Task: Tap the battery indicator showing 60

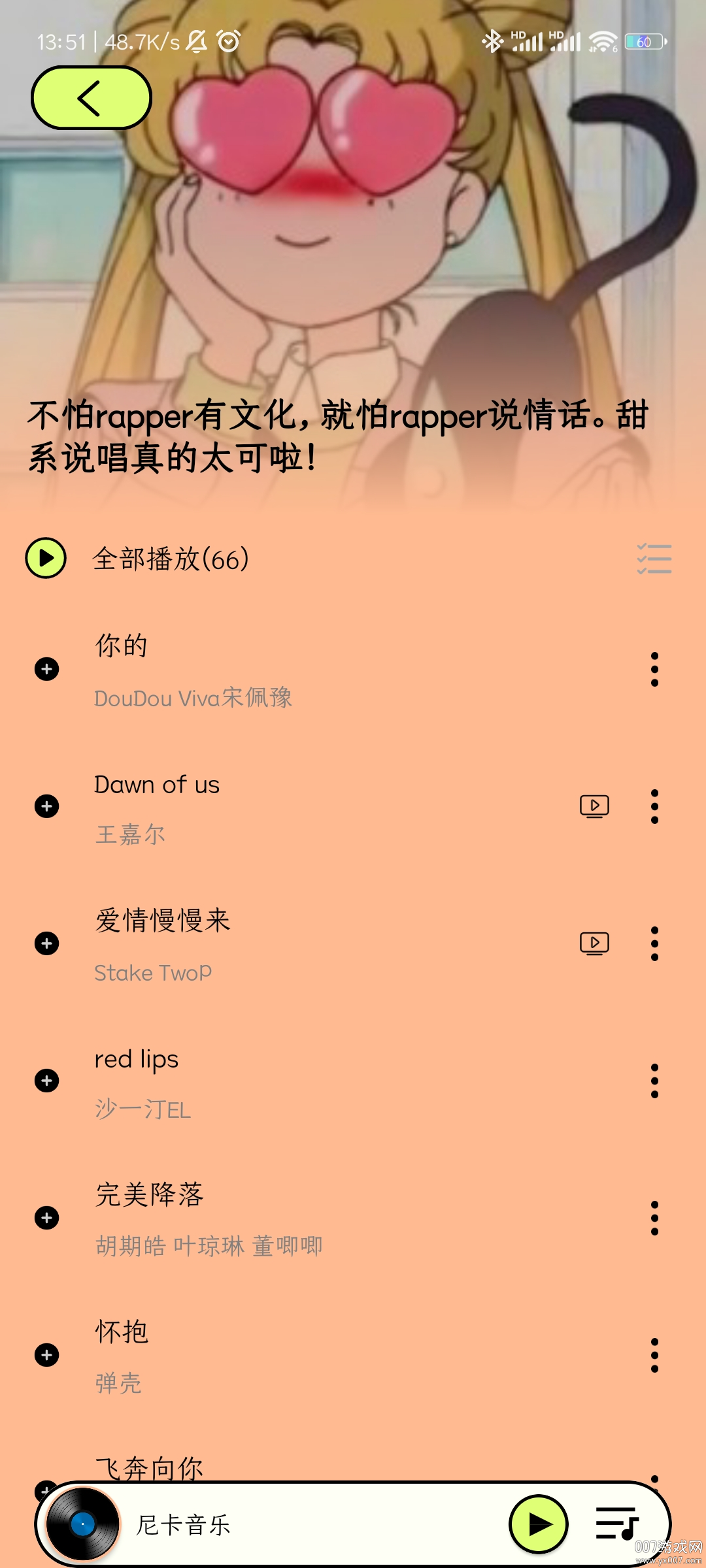Action: 644,41
